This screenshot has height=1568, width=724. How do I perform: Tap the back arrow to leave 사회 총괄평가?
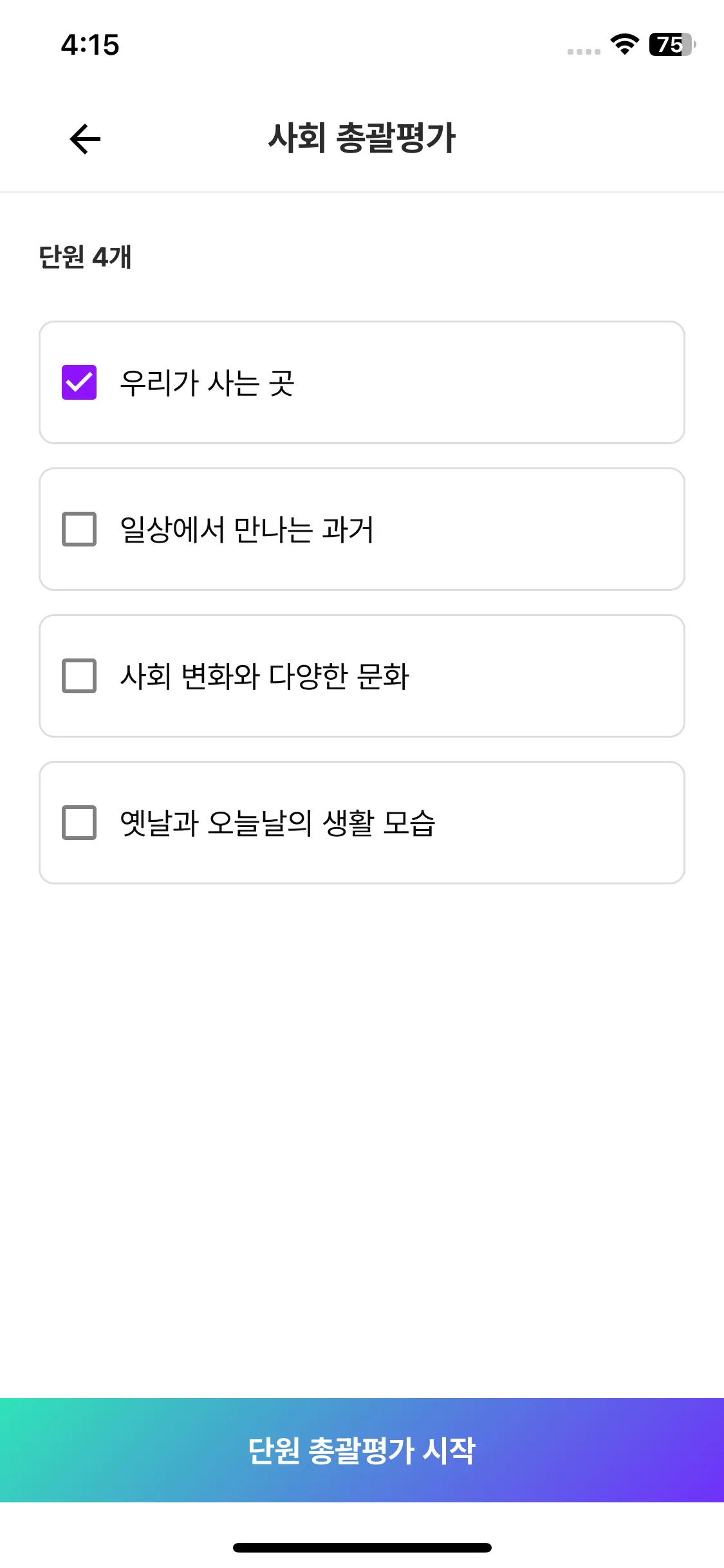click(x=84, y=138)
